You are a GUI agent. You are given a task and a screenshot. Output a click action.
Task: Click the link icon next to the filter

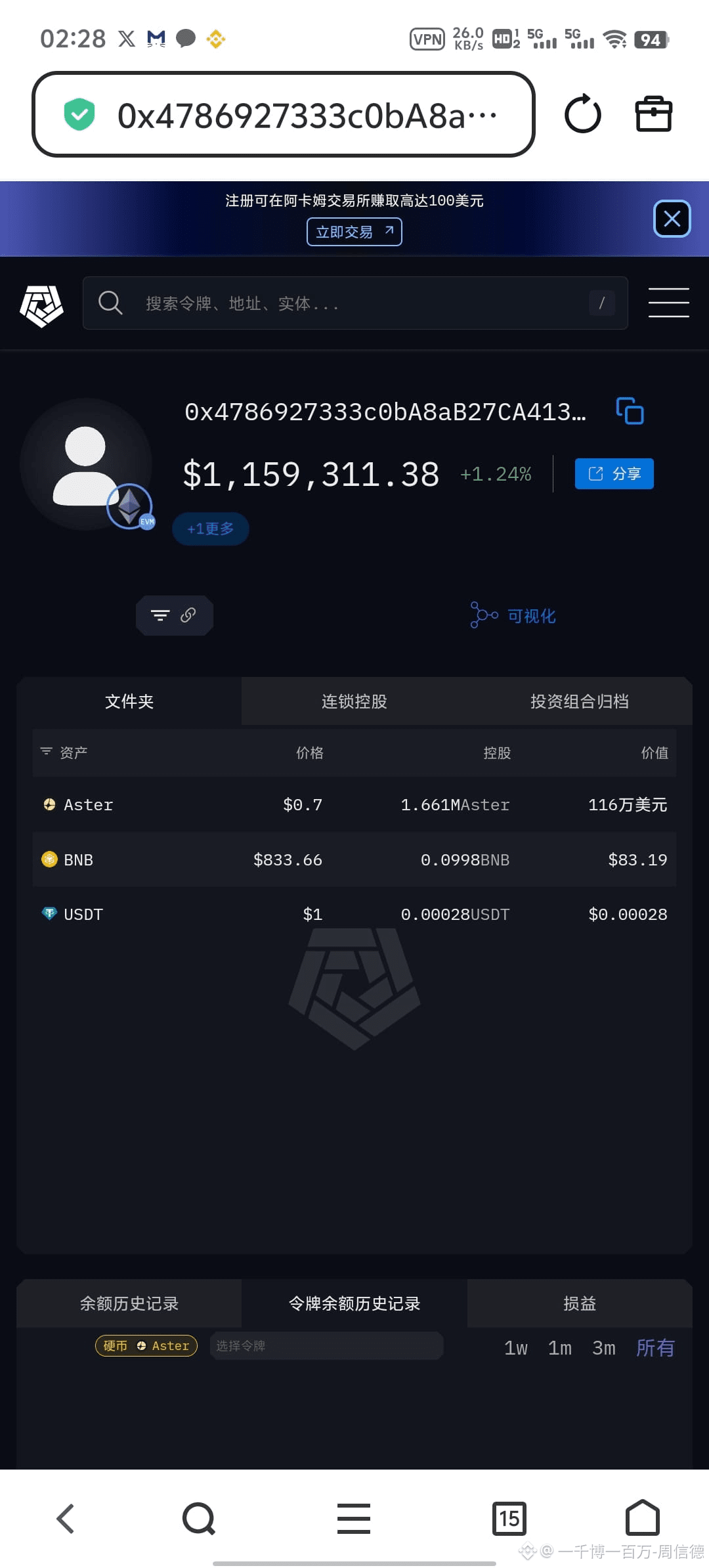tap(188, 615)
